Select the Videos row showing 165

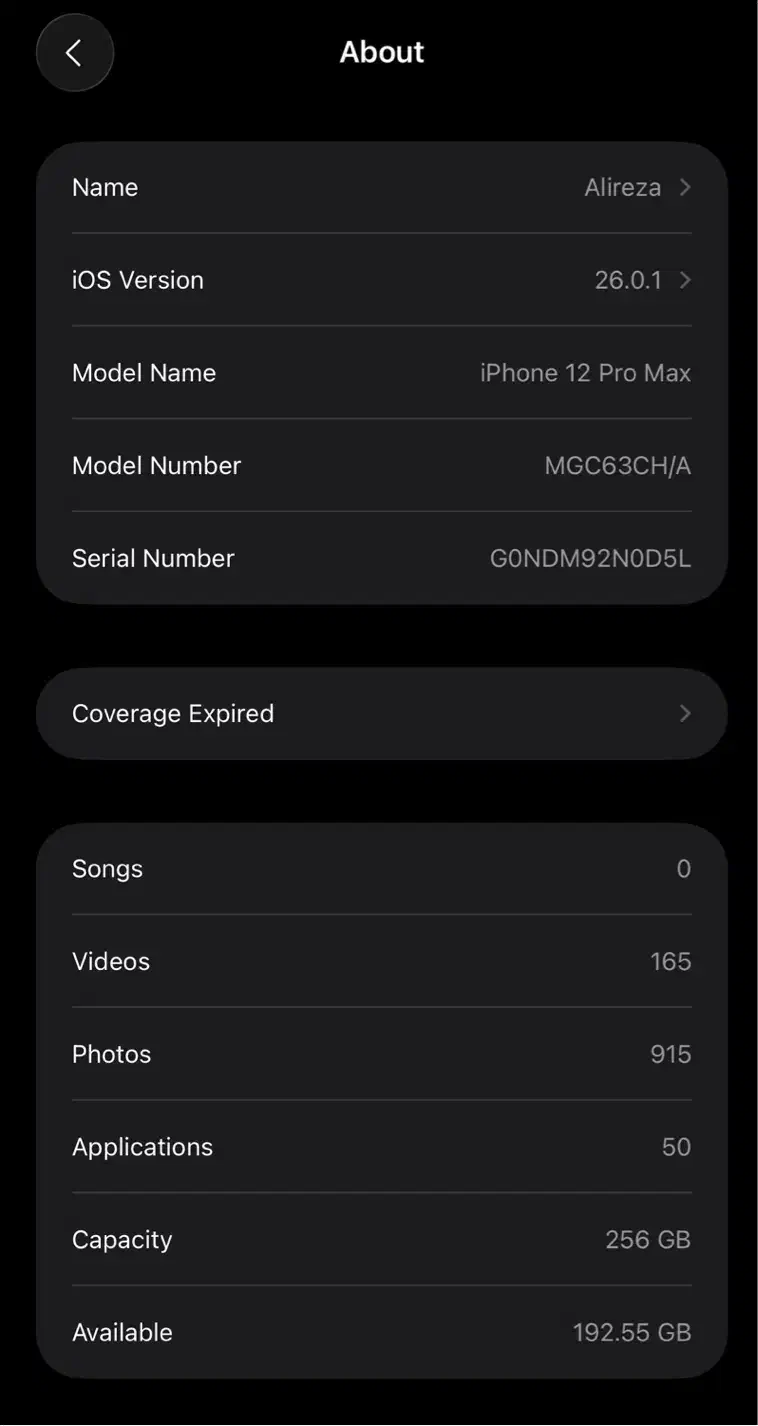[380, 961]
